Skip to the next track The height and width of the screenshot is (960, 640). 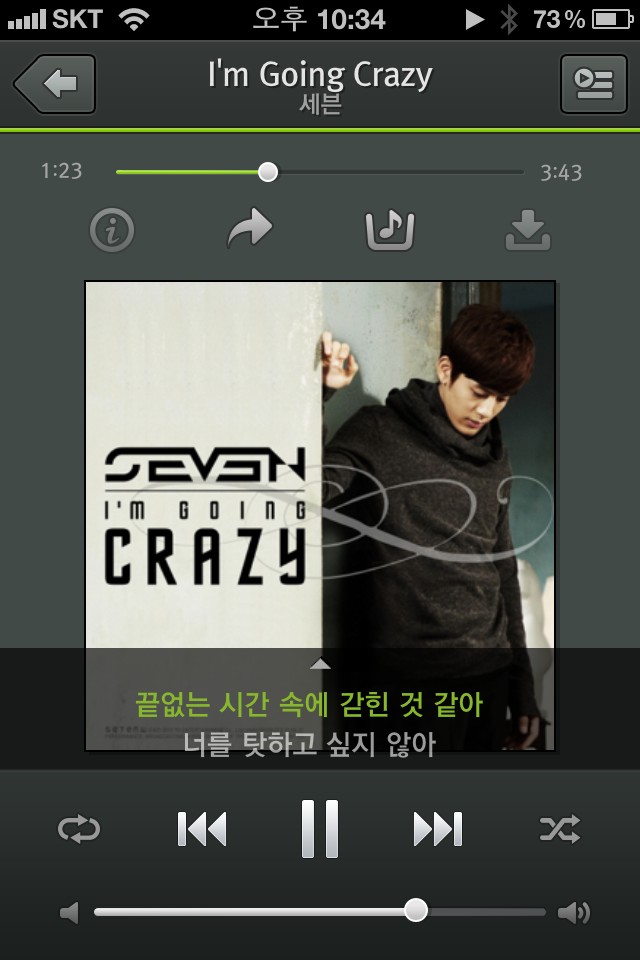coord(438,829)
